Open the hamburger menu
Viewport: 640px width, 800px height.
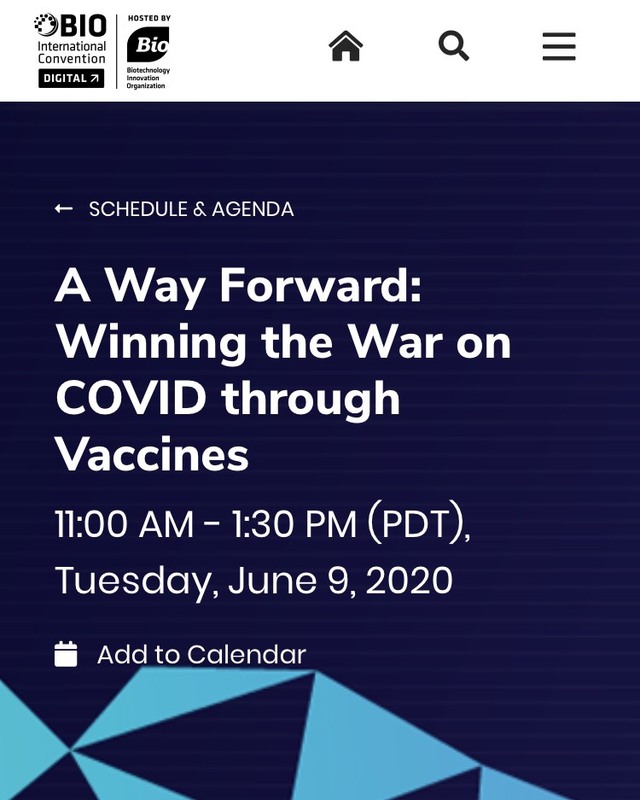(559, 46)
